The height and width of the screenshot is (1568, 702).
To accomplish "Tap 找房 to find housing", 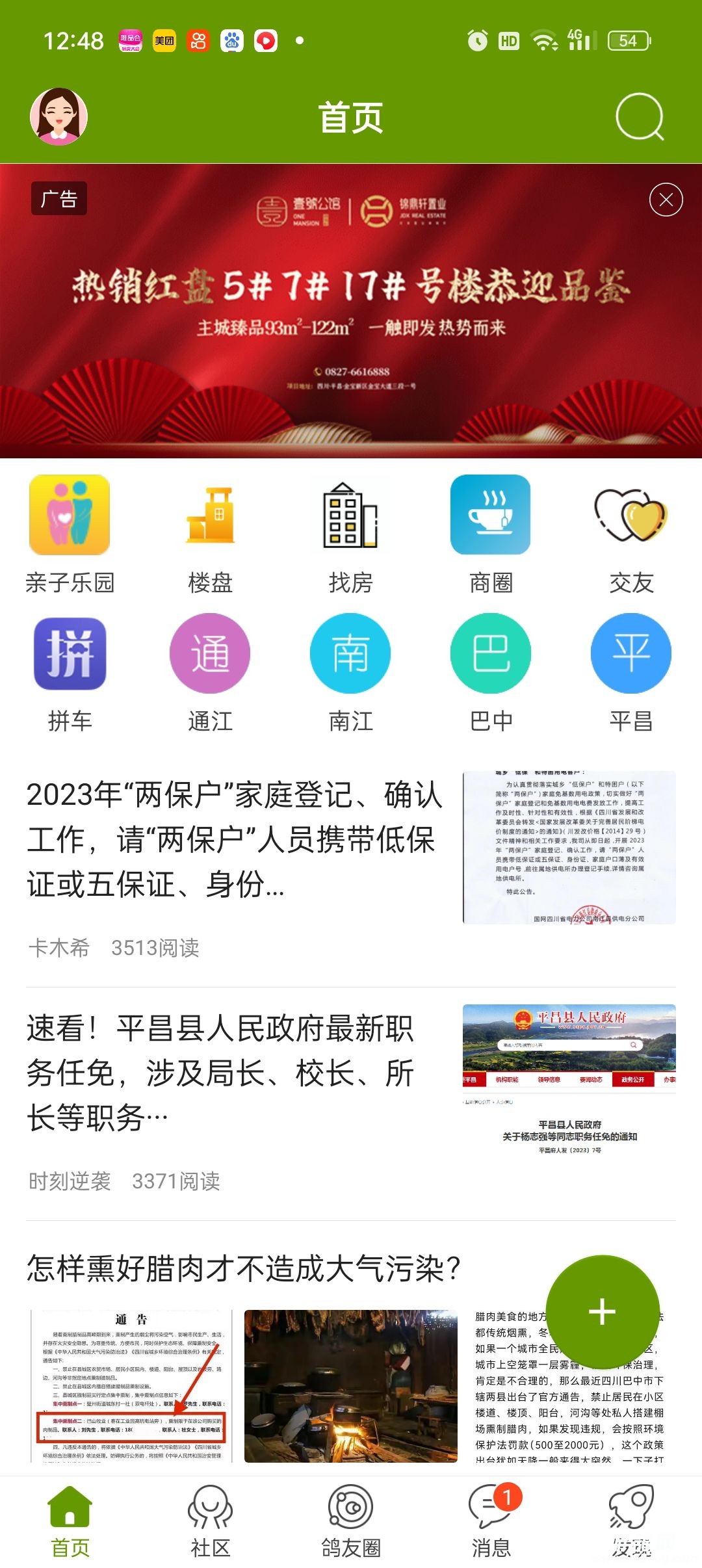I will click(350, 534).
